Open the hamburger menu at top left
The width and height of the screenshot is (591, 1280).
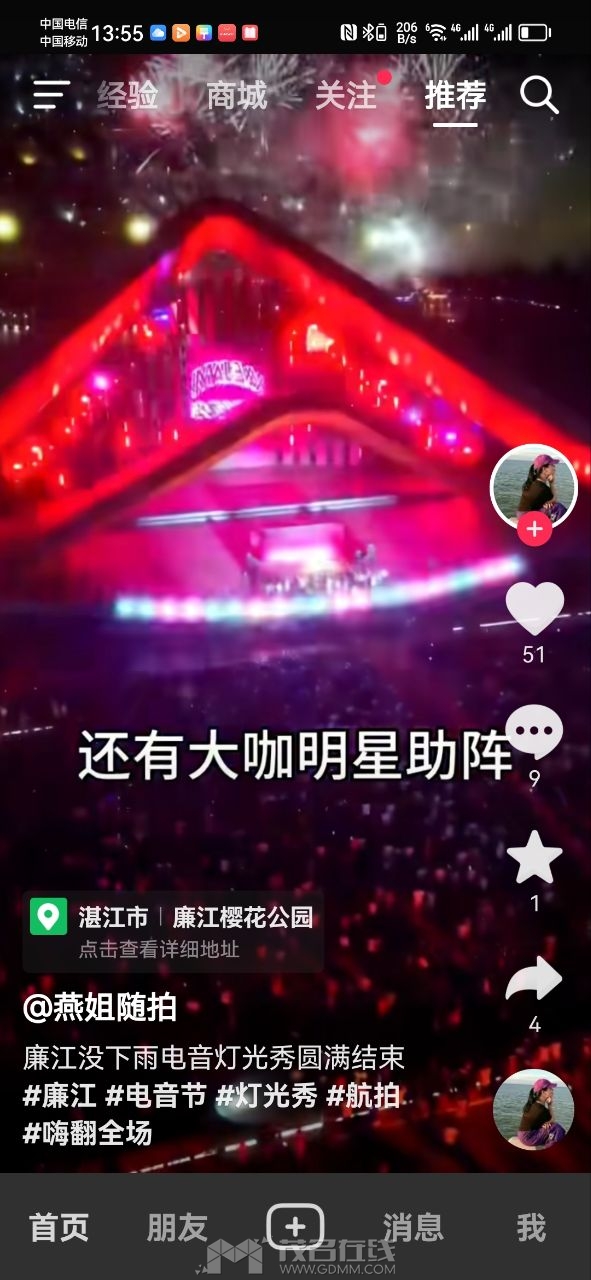51,95
